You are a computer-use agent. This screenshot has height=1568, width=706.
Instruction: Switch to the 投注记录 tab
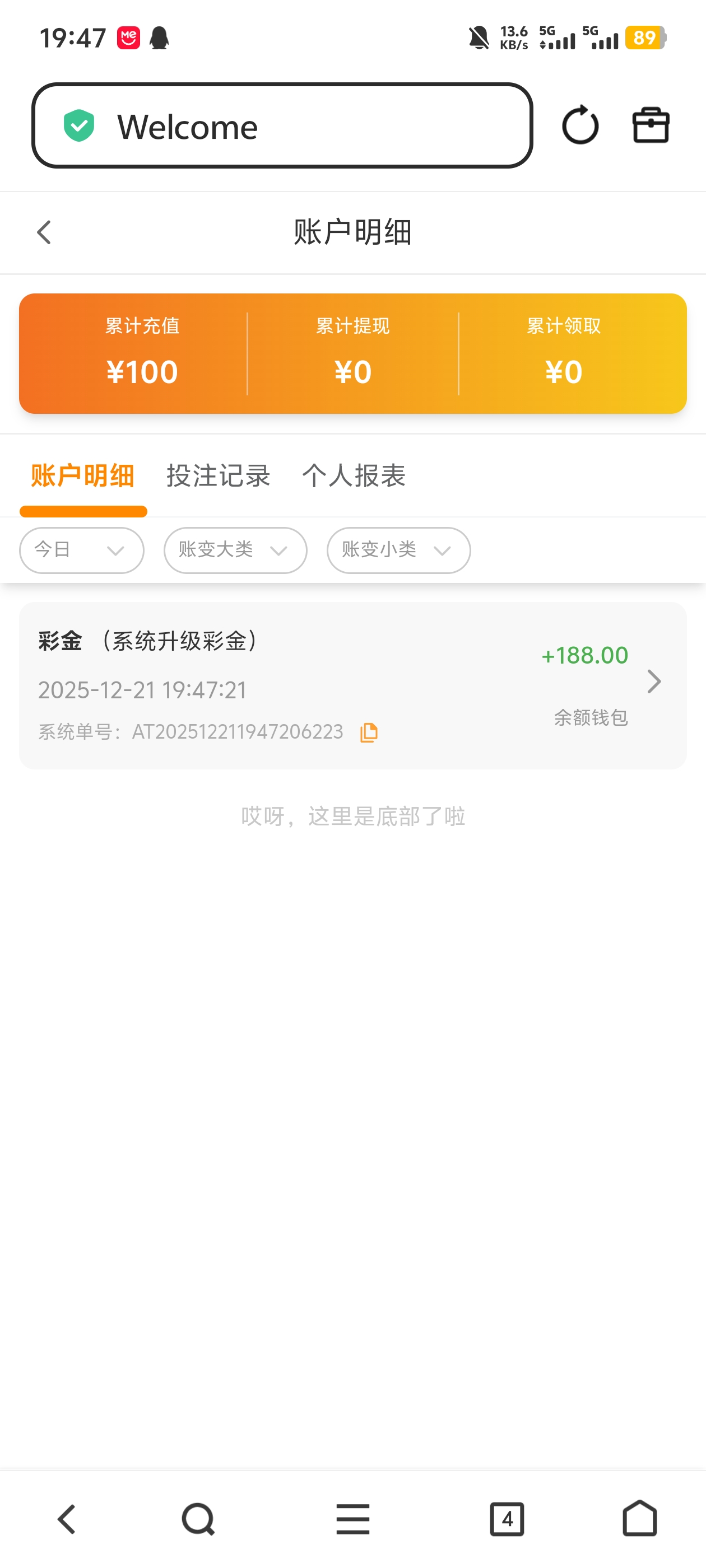click(218, 475)
